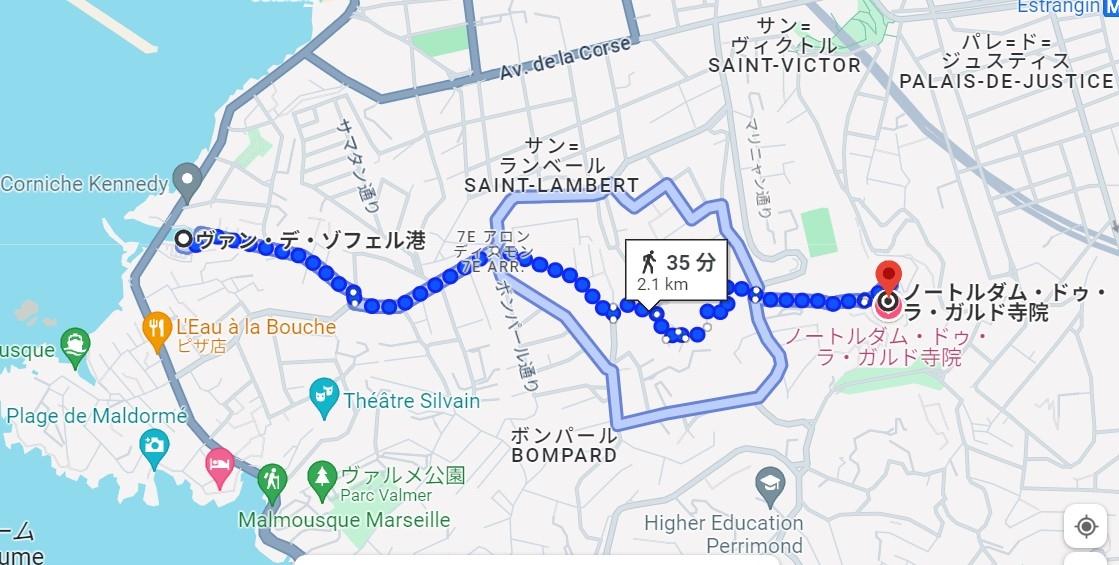1119x565 pixels.
Task: Select the hotel pin near Malmousque
Action: point(220,462)
